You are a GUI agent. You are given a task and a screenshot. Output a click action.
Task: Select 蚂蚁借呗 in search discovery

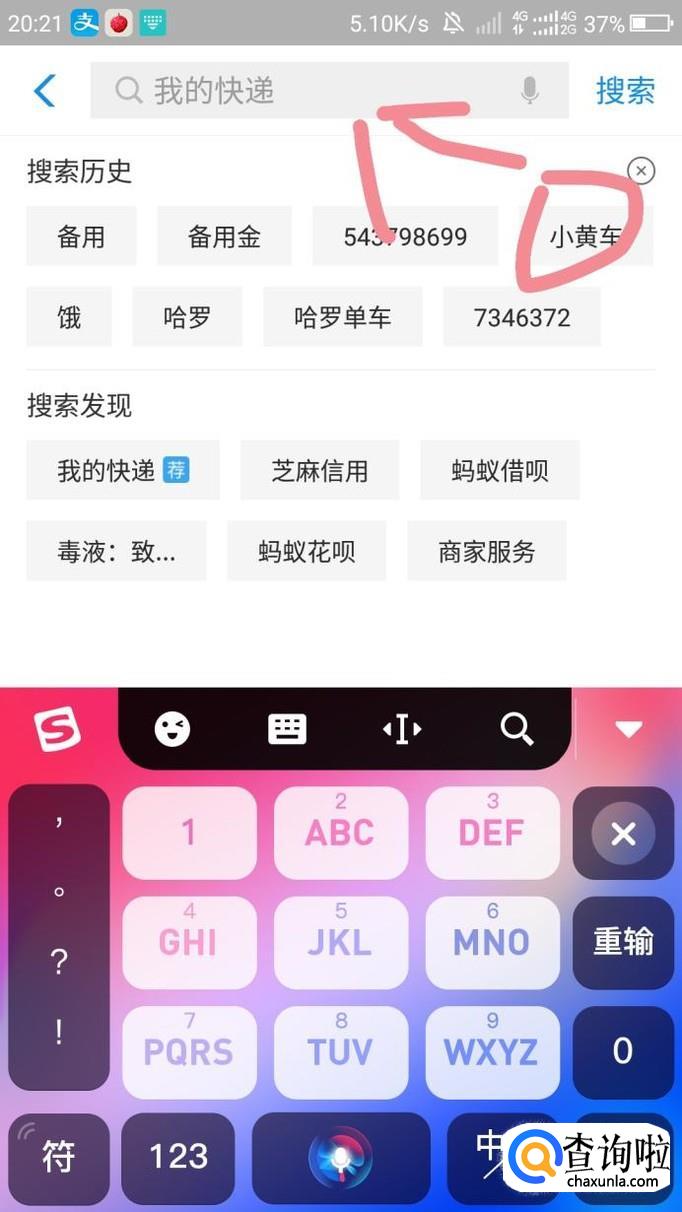(500, 470)
